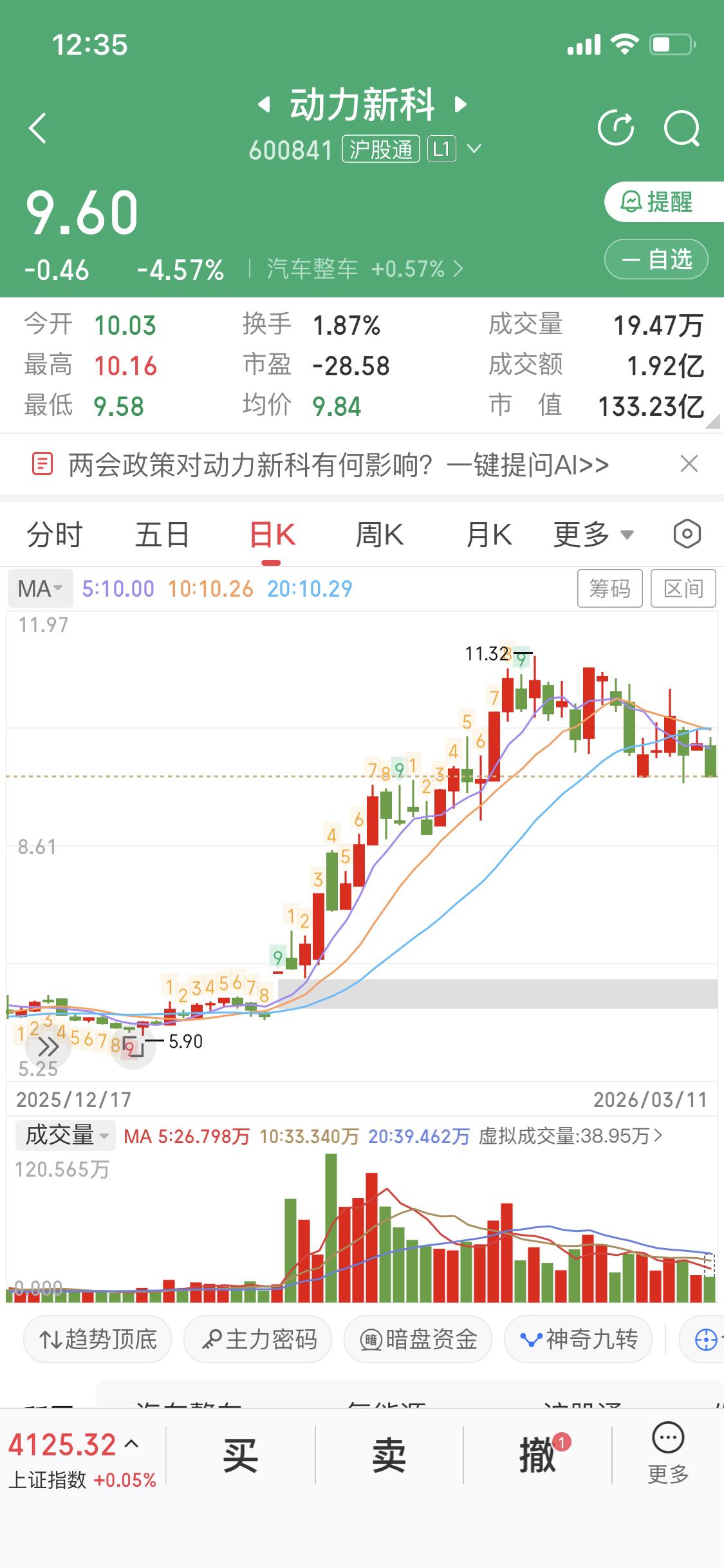Expand the 更多 chart period dropdown
The height and width of the screenshot is (1568, 724).
[591, 534]
